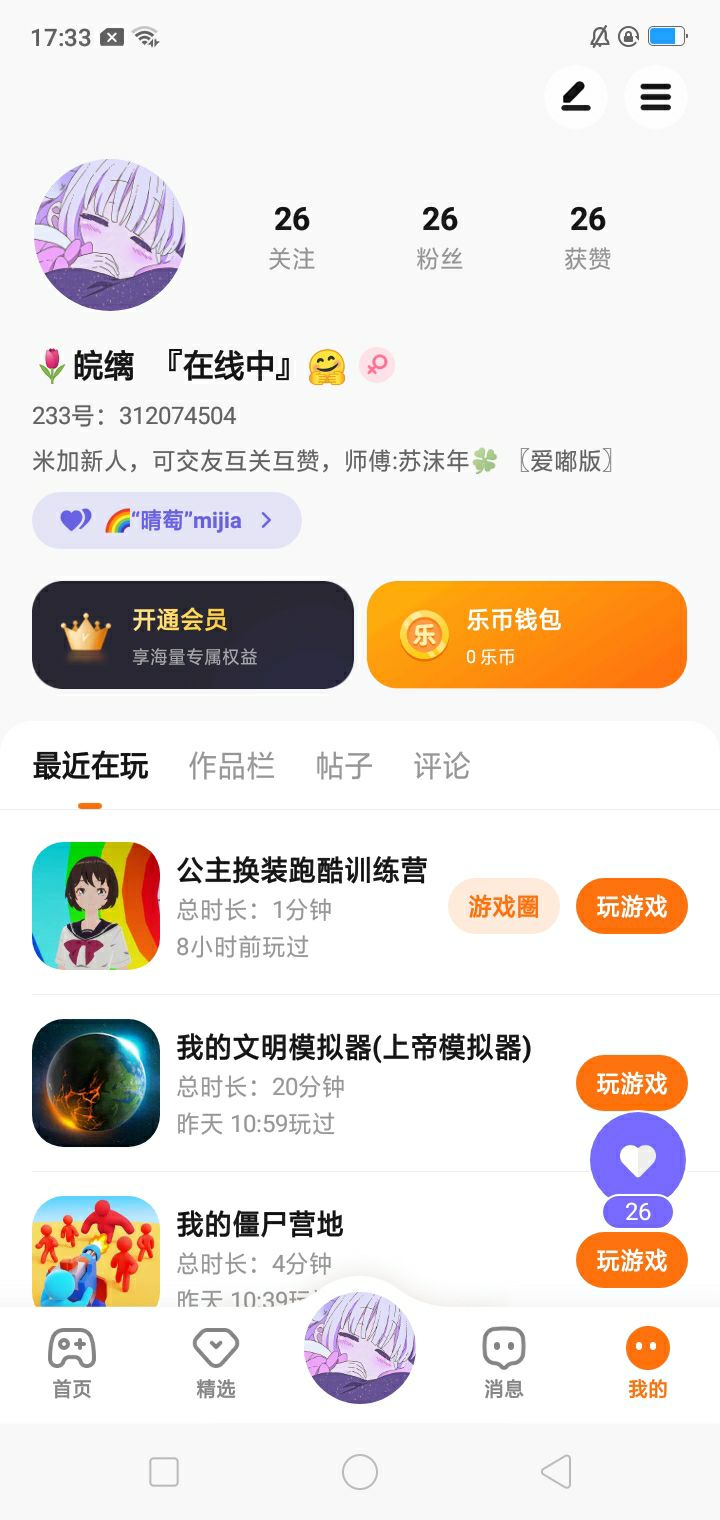
Task: Switch to the 作品栏 tab
Action: point(232,766)
